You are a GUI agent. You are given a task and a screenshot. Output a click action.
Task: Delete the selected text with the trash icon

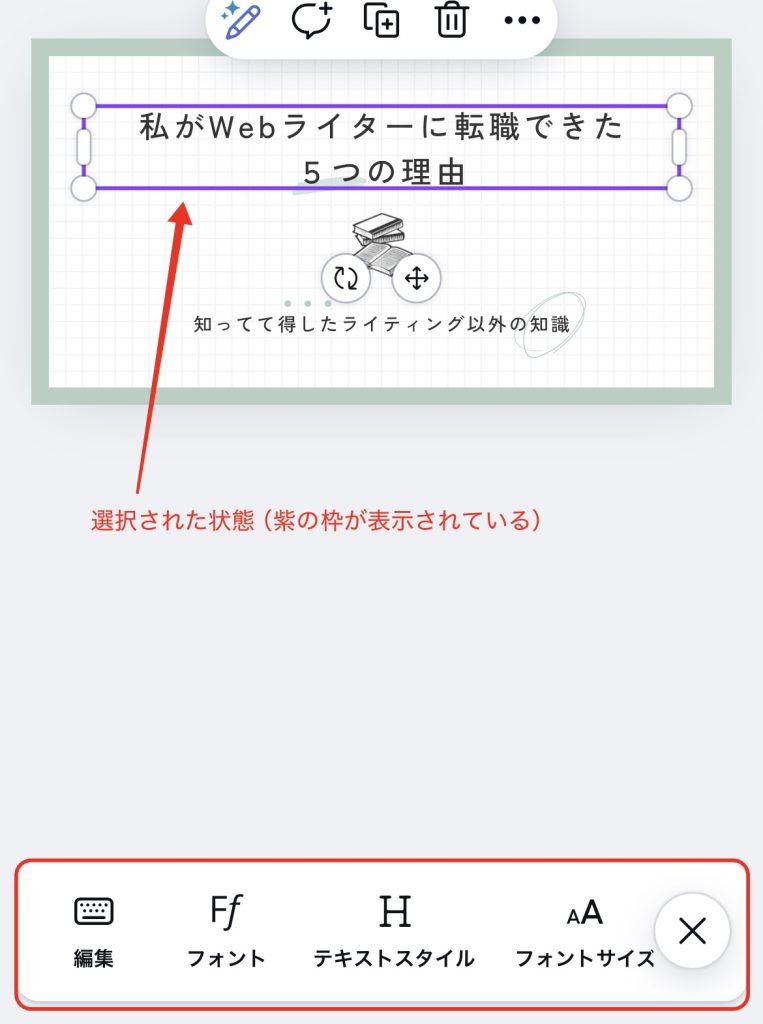click(x=452, y=19)
